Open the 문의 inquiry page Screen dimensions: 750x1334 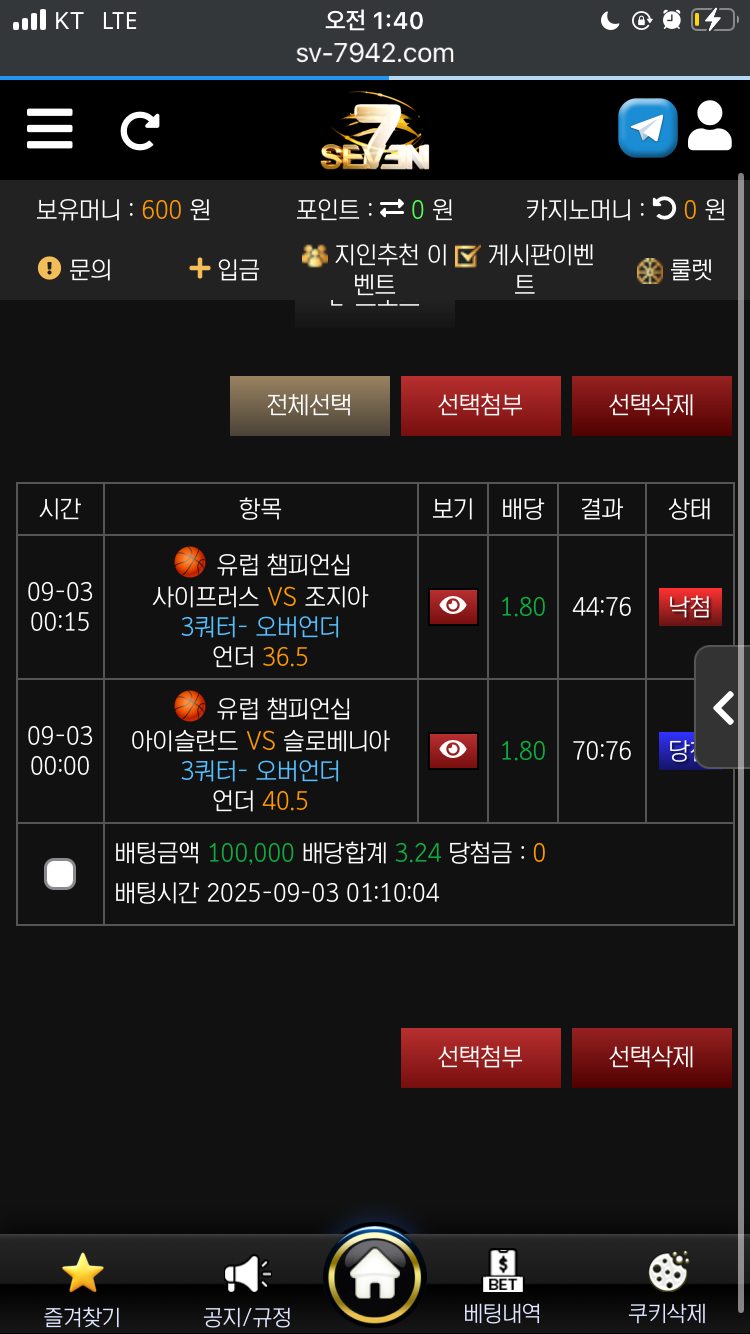click(75, 268)
